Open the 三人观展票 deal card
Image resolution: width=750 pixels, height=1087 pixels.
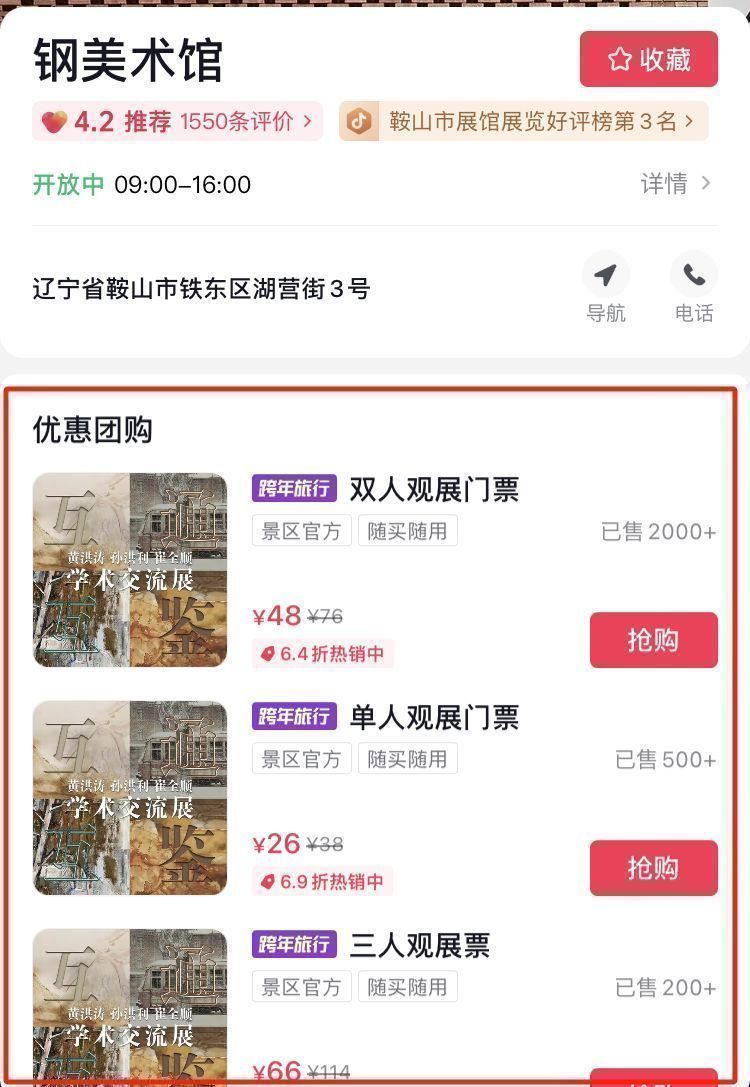point(420,946)
